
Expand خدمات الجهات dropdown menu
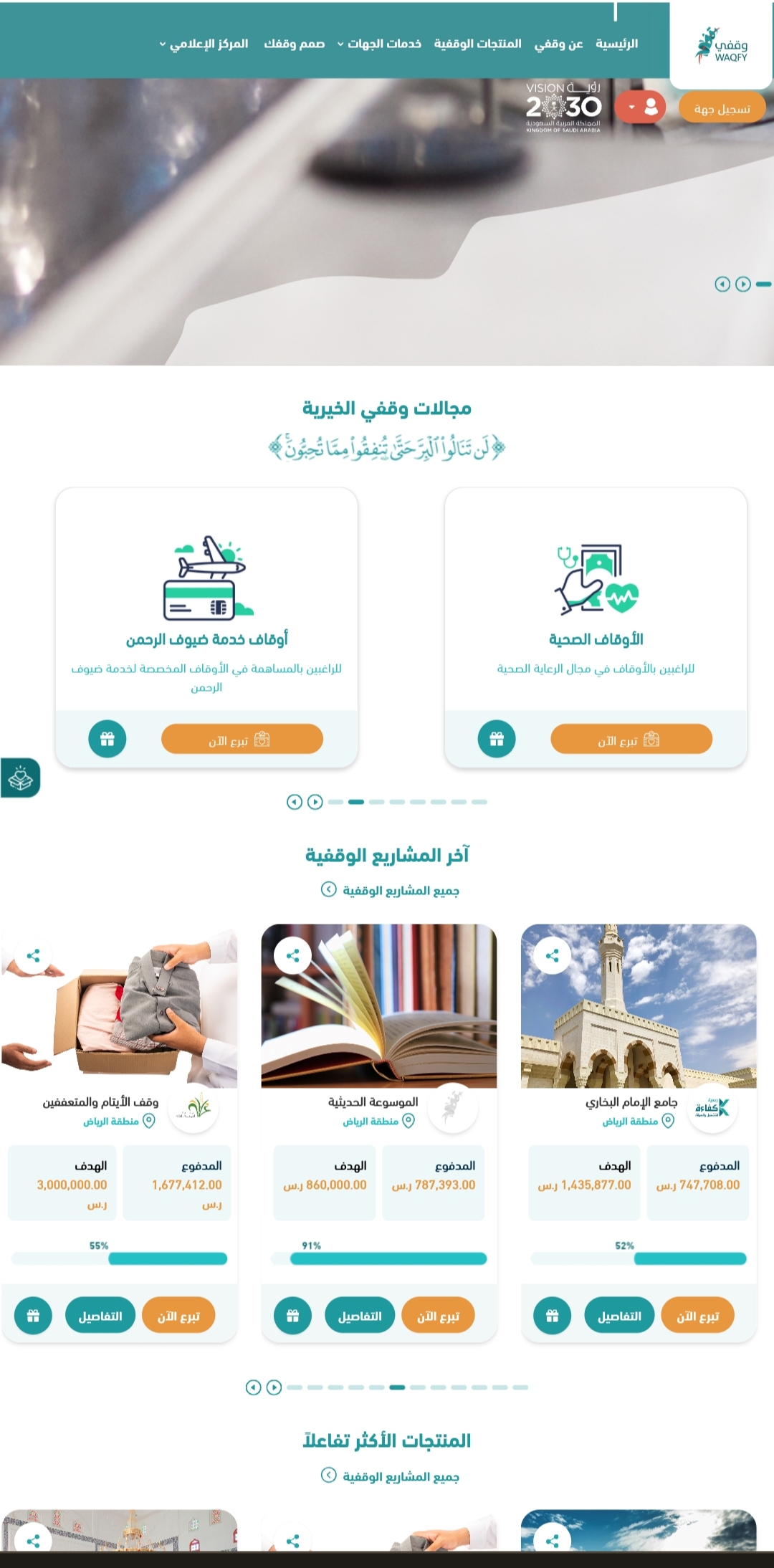379,44
